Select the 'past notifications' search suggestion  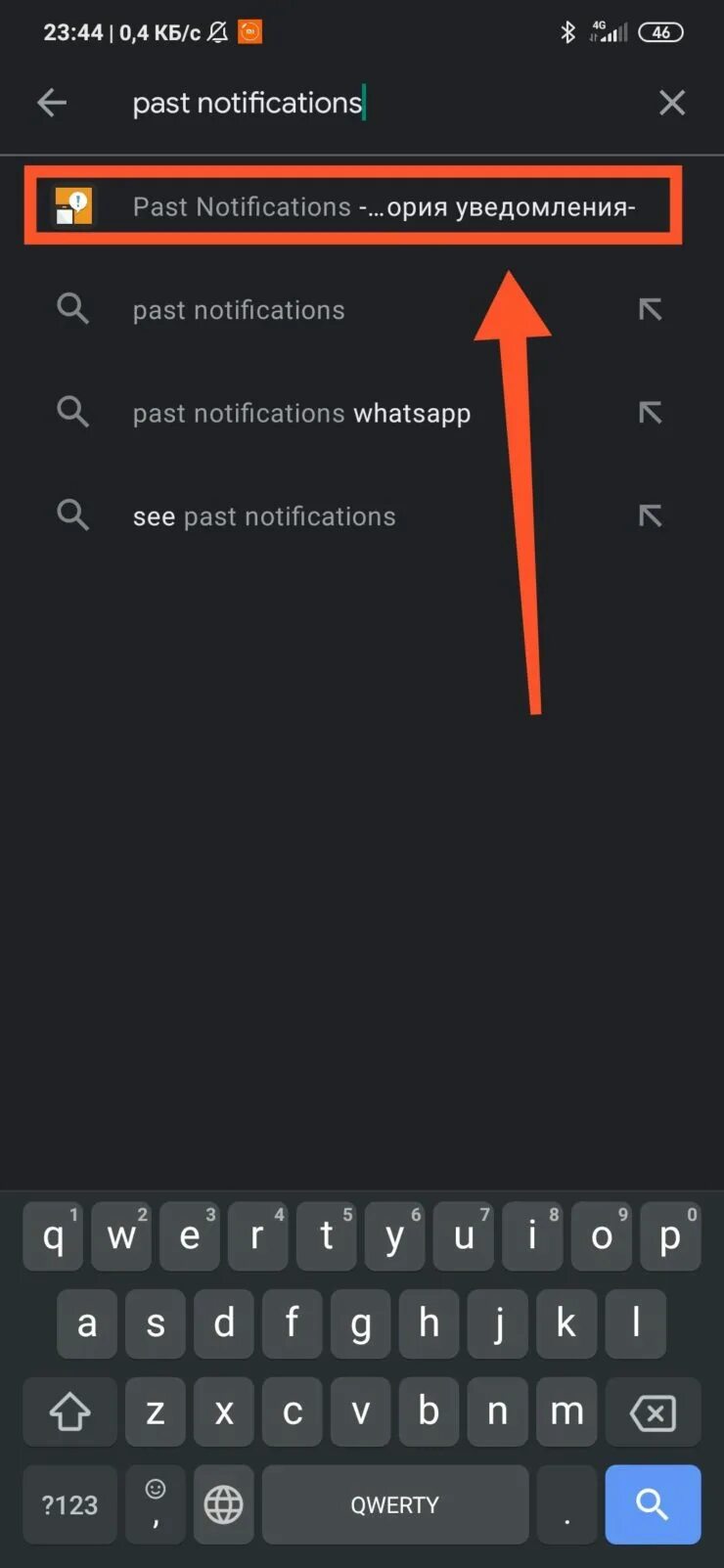coord(239,310)
